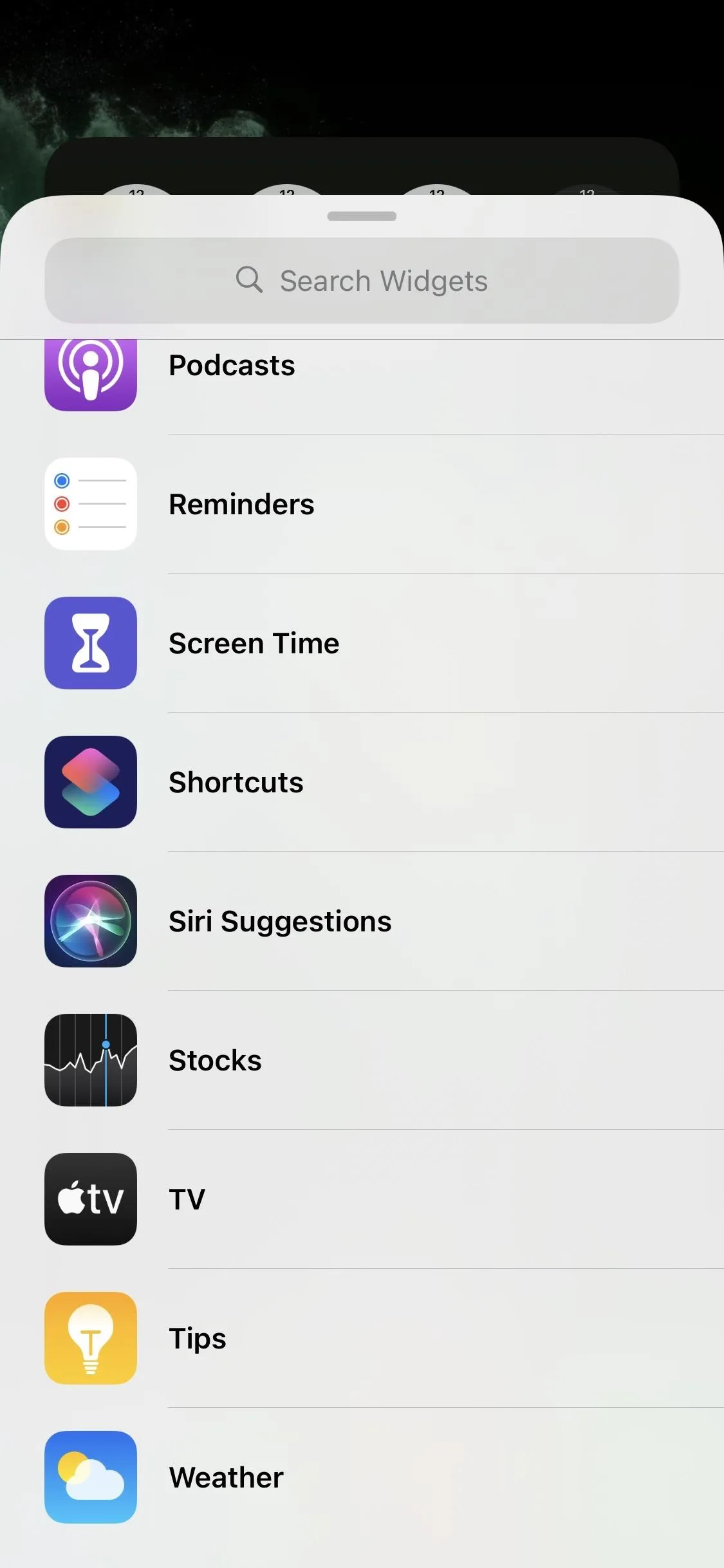Open the Stocks widget row
This screenshot has width=724, height=1568.
[x=362, y=1060]
